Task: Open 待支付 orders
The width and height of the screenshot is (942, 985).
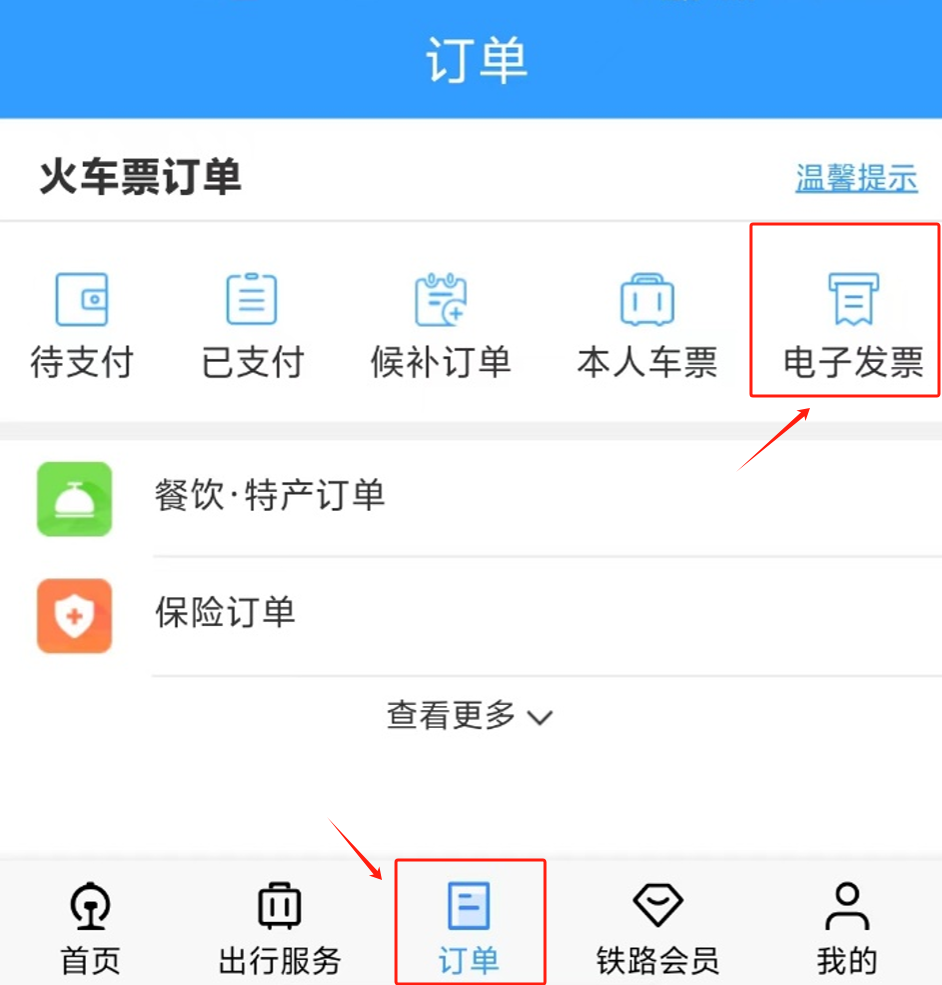Action: 82,325
